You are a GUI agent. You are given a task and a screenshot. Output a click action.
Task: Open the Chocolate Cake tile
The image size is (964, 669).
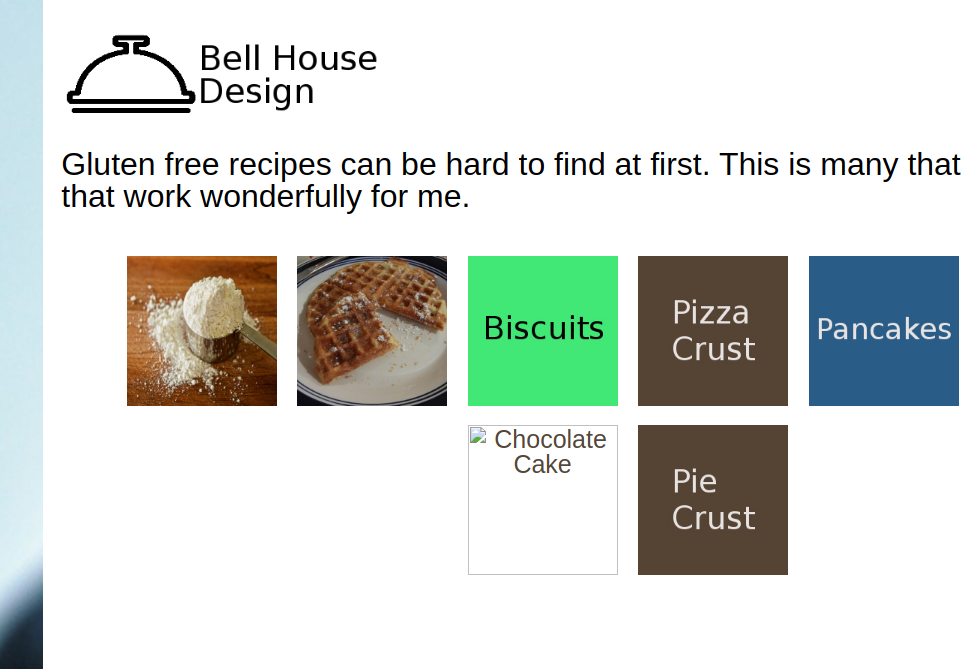coord(543,500)
